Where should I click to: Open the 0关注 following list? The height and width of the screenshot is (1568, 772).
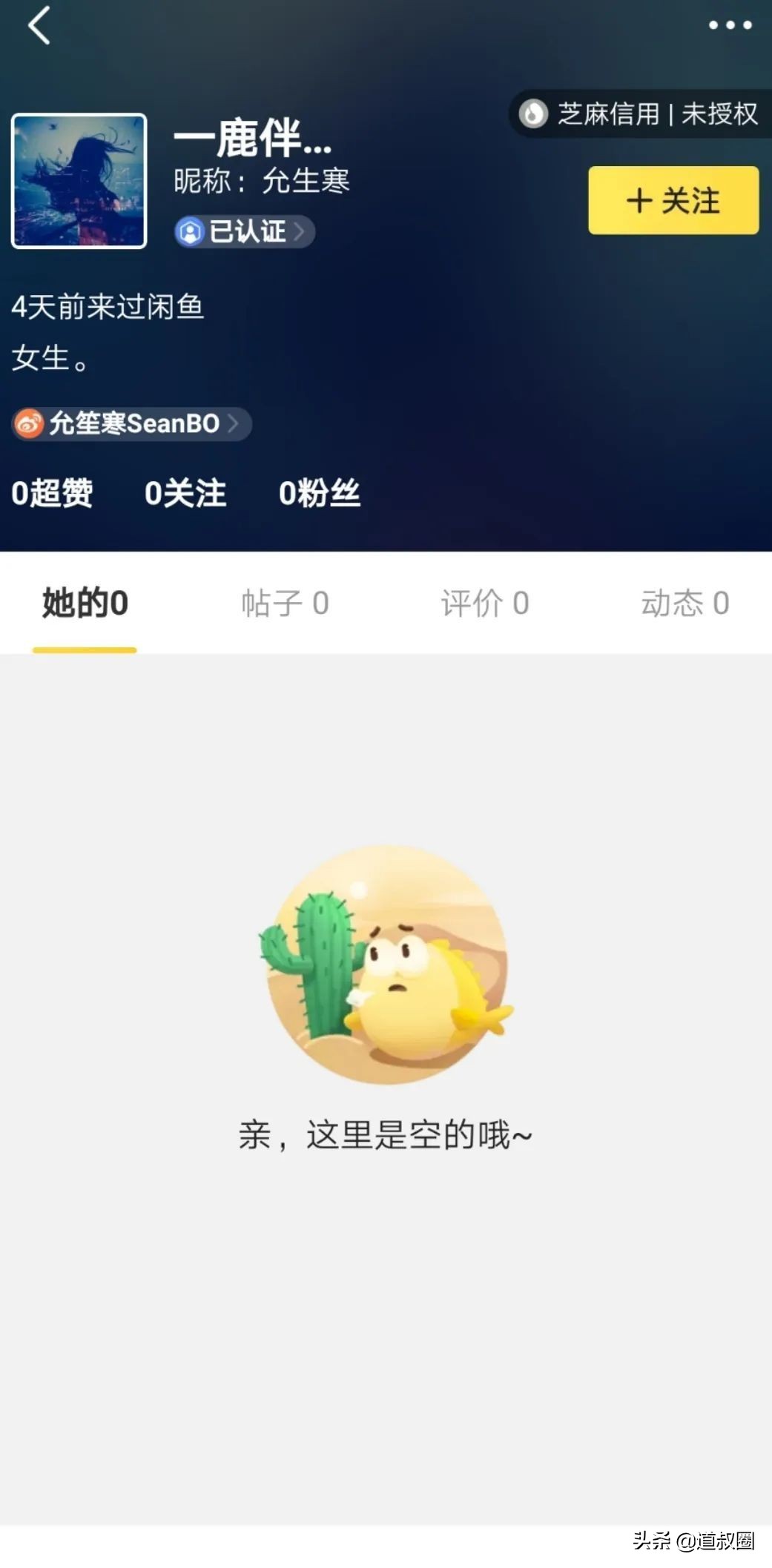(x=187, y=493)
